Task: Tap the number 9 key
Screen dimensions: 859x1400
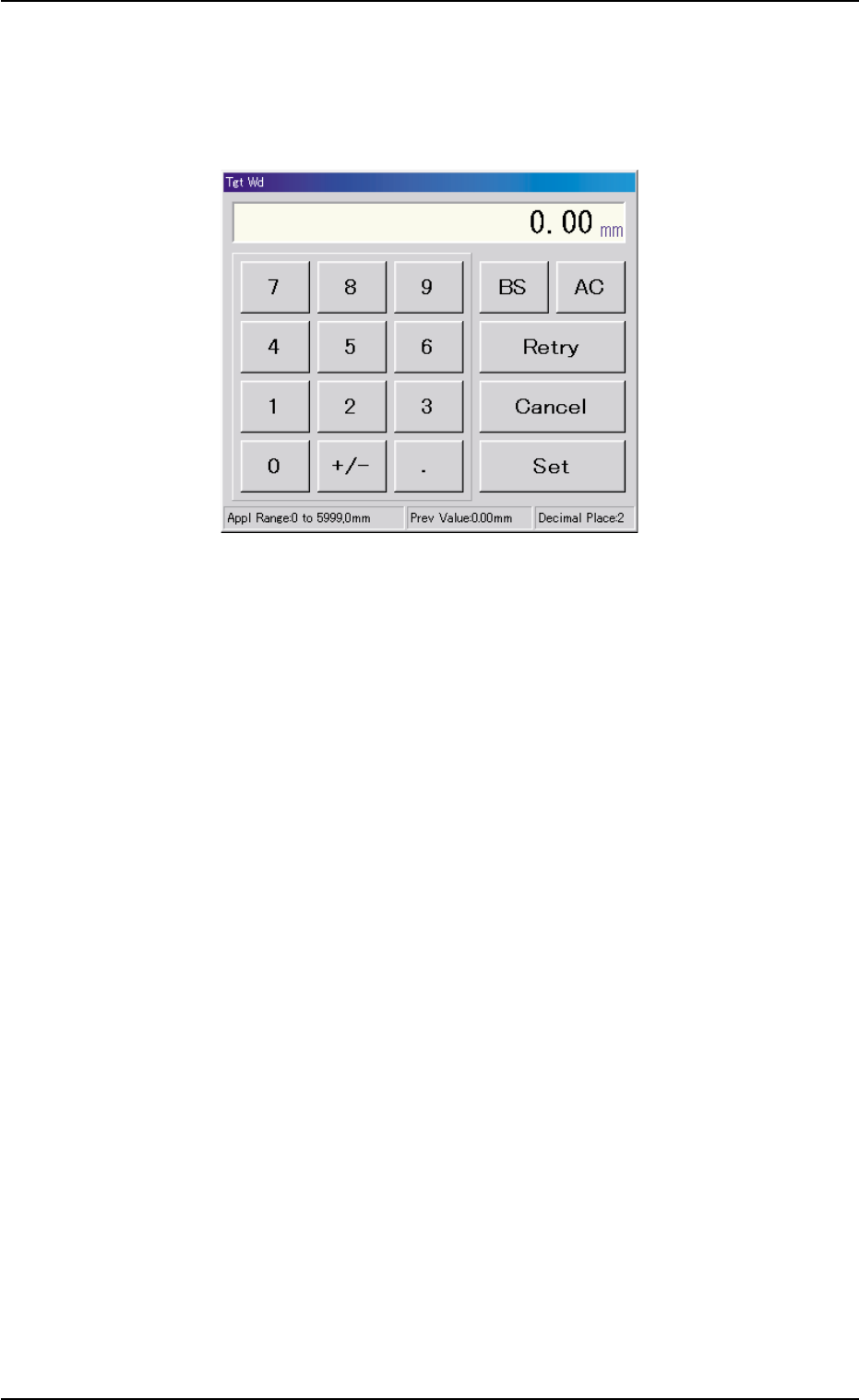Action: (x=427, y=287)
